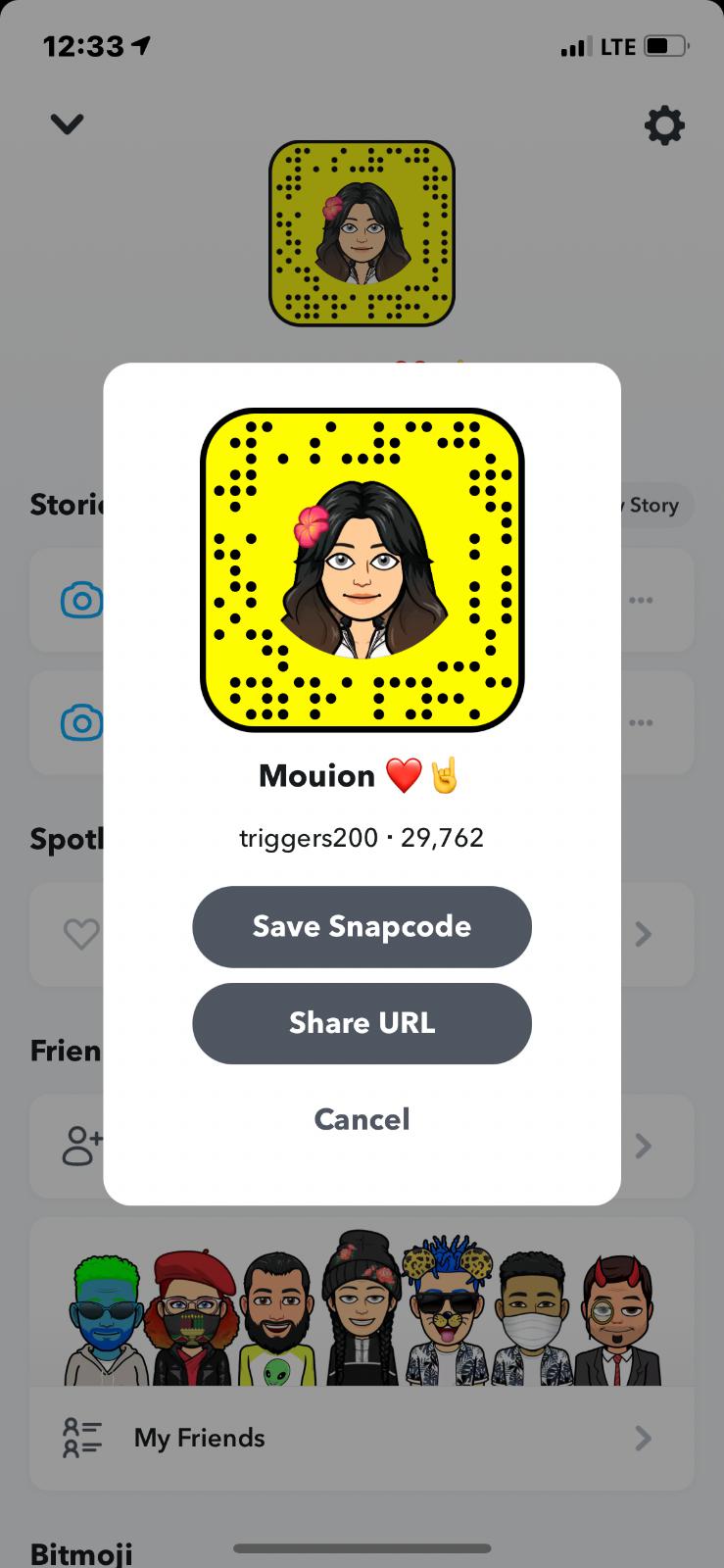Open the My Friends list
The height and width of the screenshot is (1568, 724).
361,1438
